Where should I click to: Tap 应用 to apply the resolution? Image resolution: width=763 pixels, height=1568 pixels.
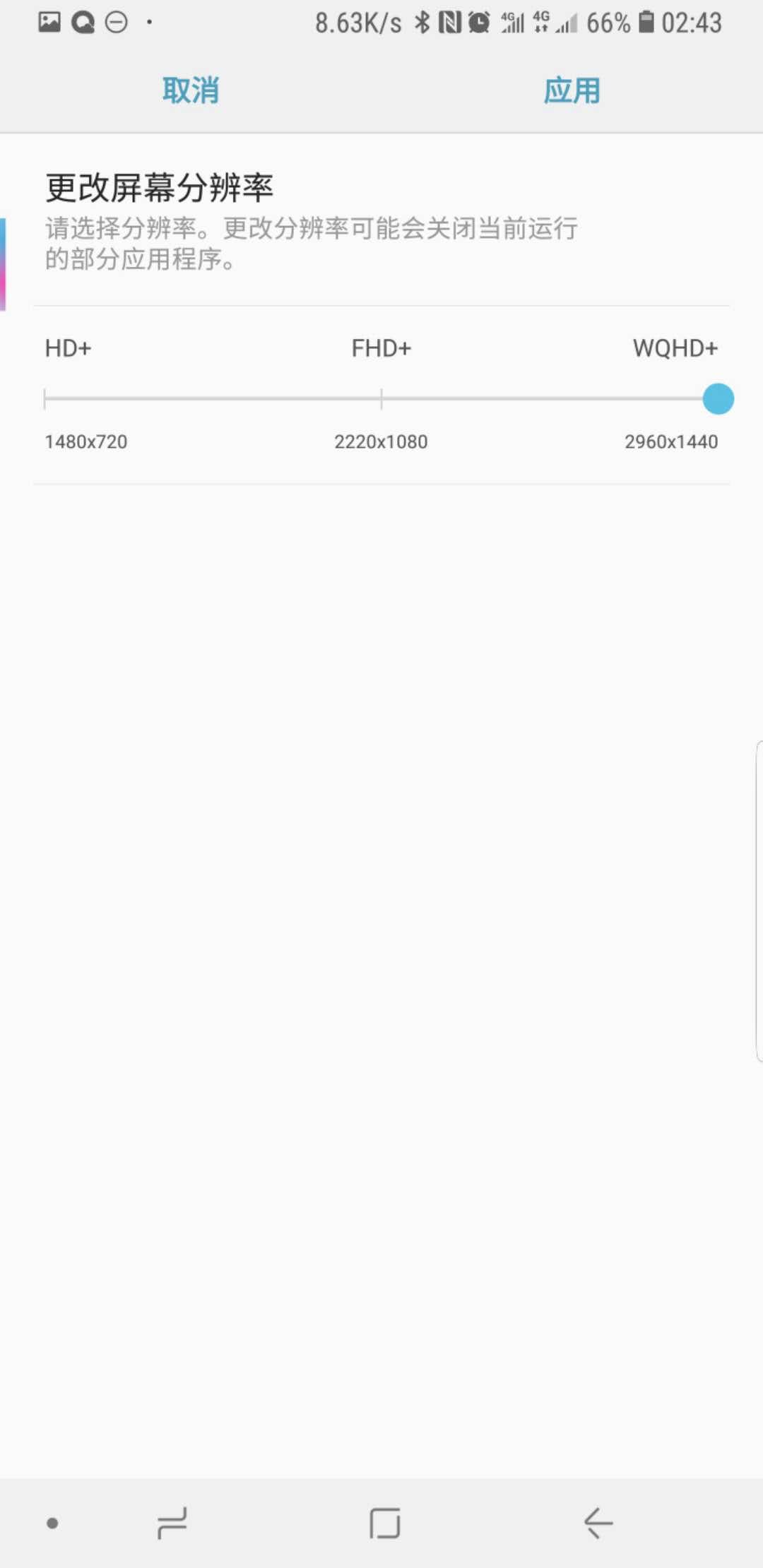pyautogui.click(x=572, y=90)
